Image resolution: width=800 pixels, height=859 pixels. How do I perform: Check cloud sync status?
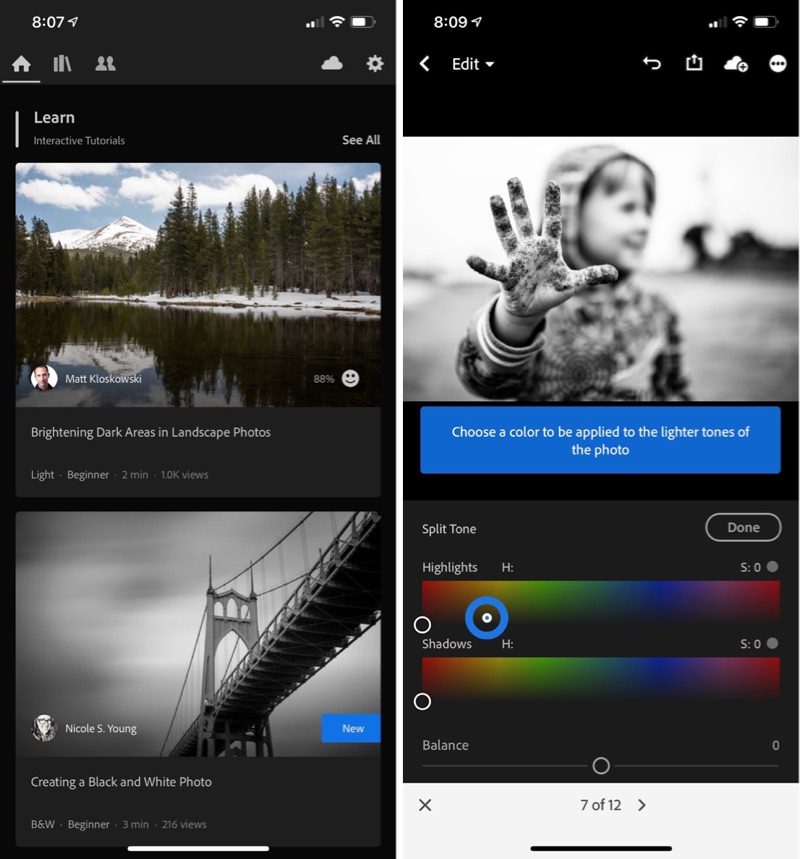332,64
